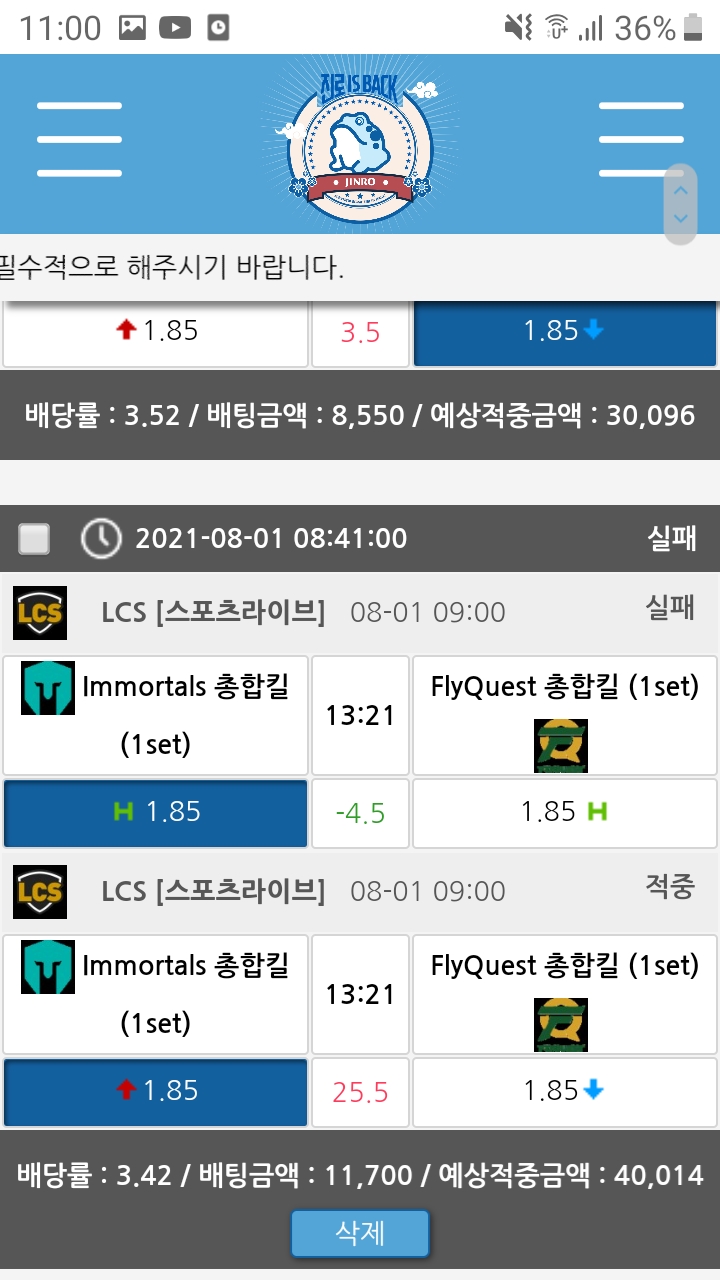The height and width of the screenshot is (1280, 720).
Task: Tap the page scroll up/down widget
Action: coord(681,204)
